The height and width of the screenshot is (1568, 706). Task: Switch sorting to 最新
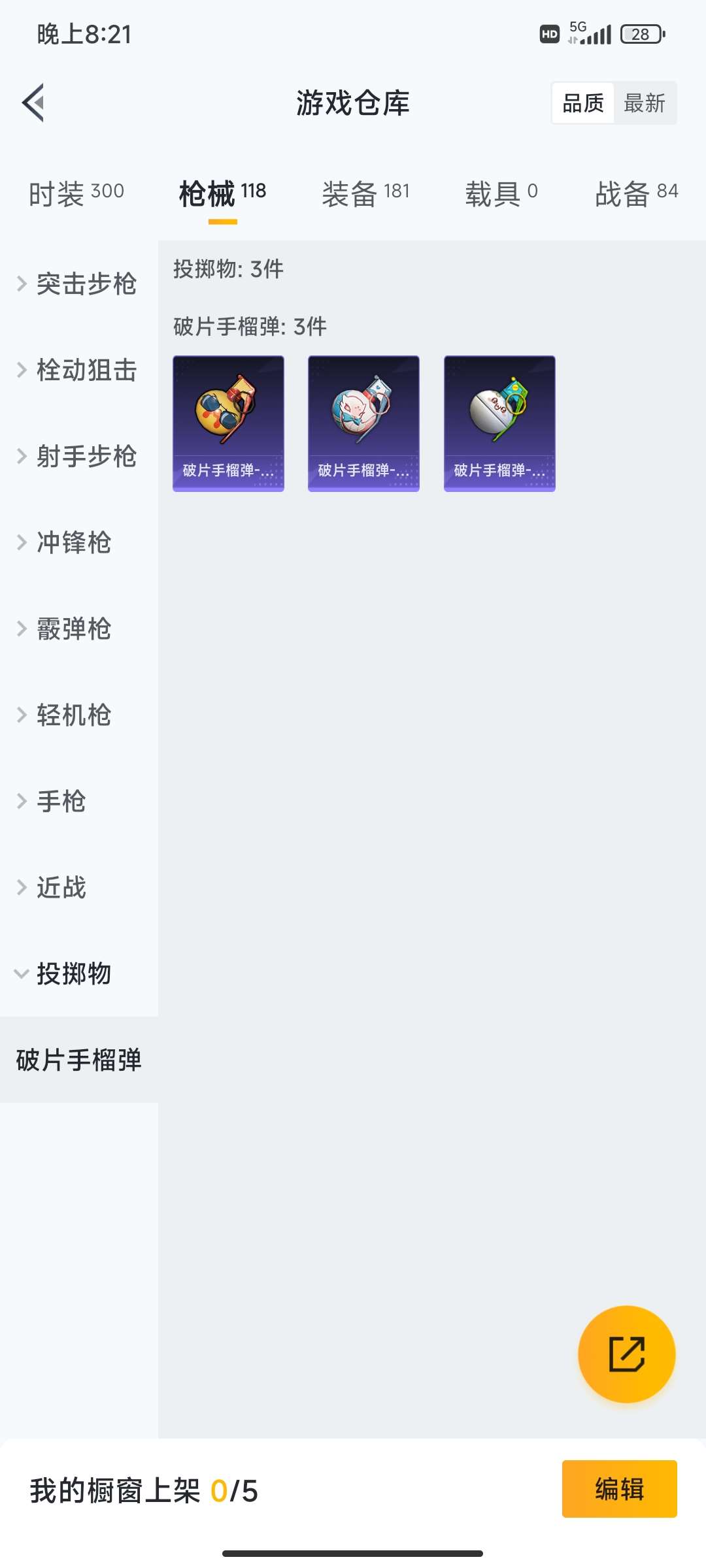645,103
